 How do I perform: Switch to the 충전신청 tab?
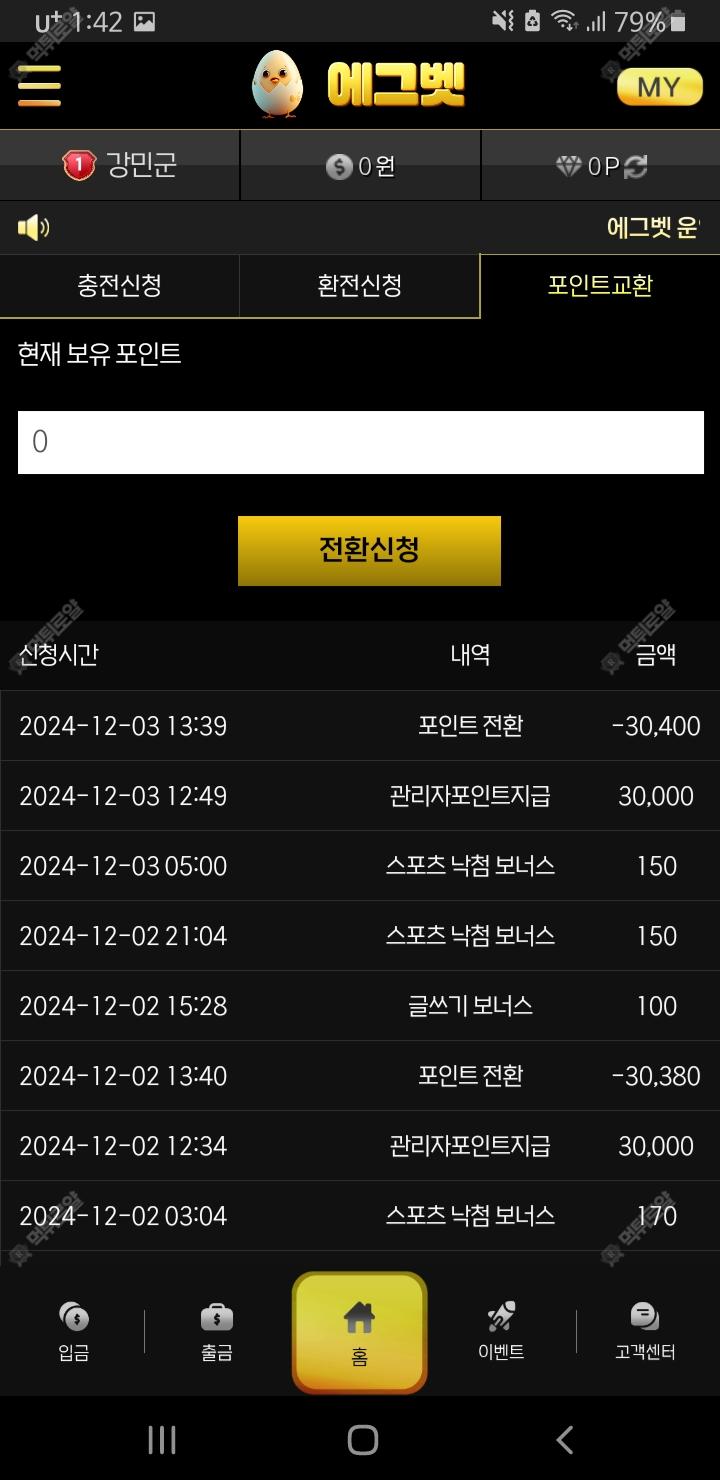coord(119,286)
